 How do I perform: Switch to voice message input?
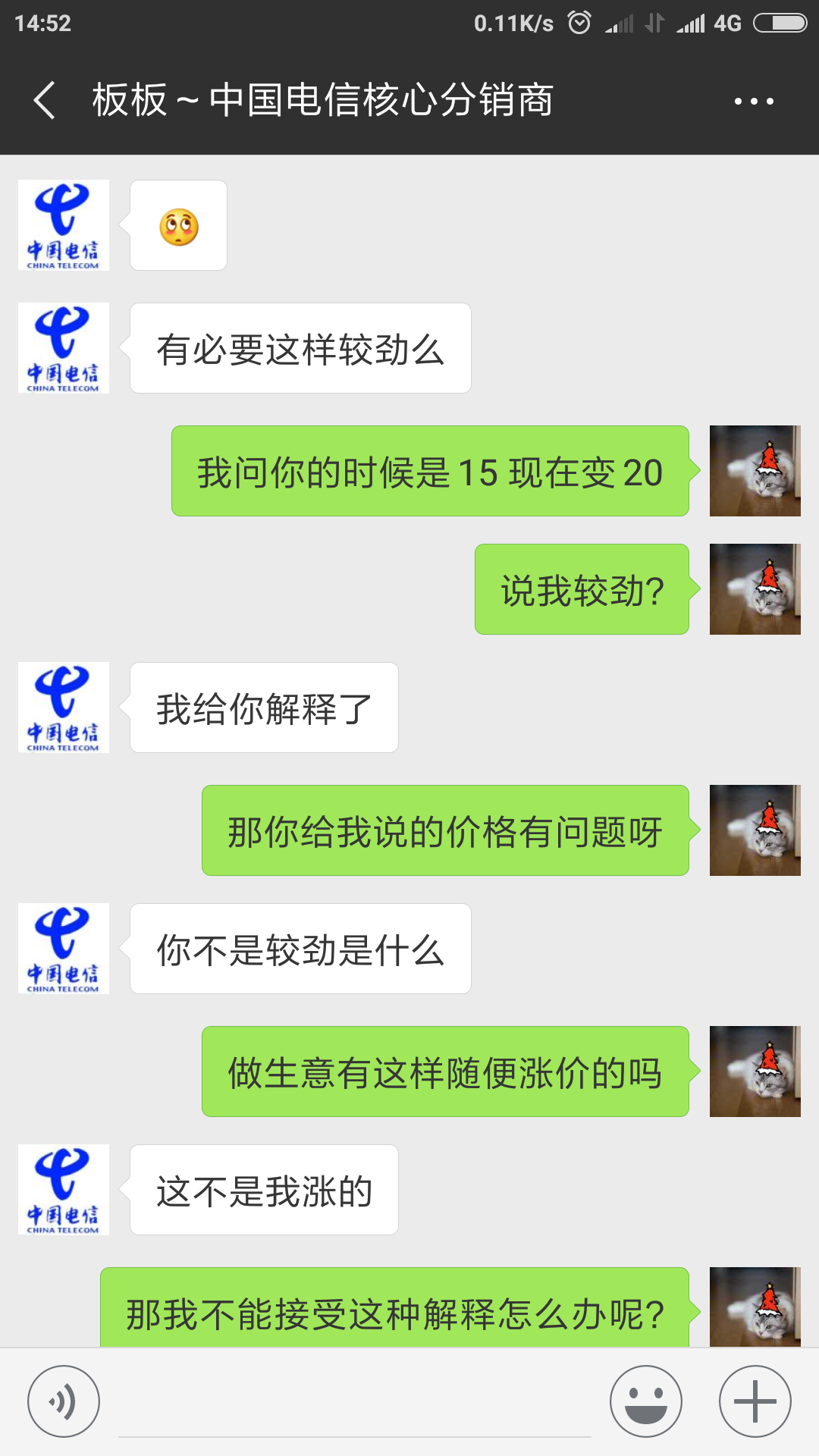tap(64, 1401)
